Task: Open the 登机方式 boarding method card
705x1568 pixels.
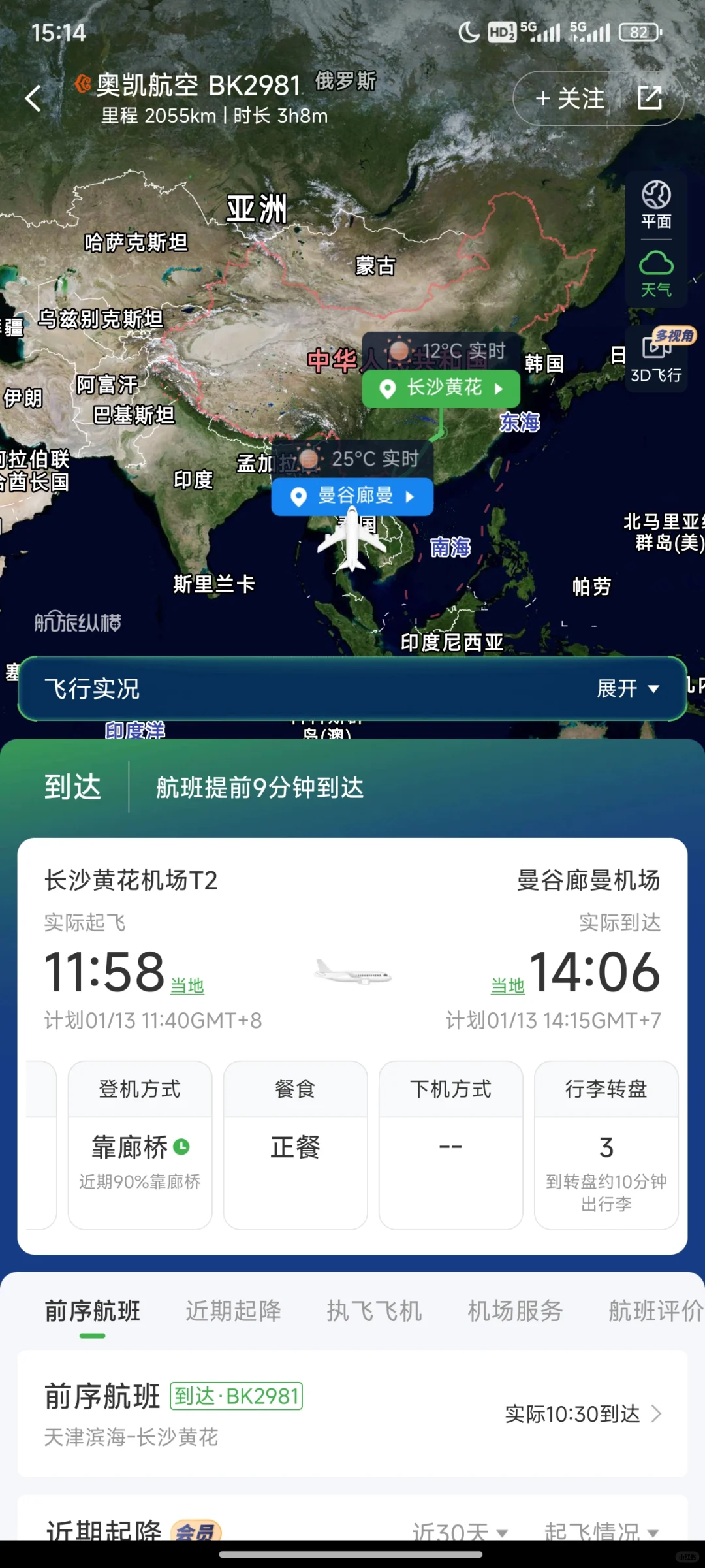Action: [x=140, y=1144]
